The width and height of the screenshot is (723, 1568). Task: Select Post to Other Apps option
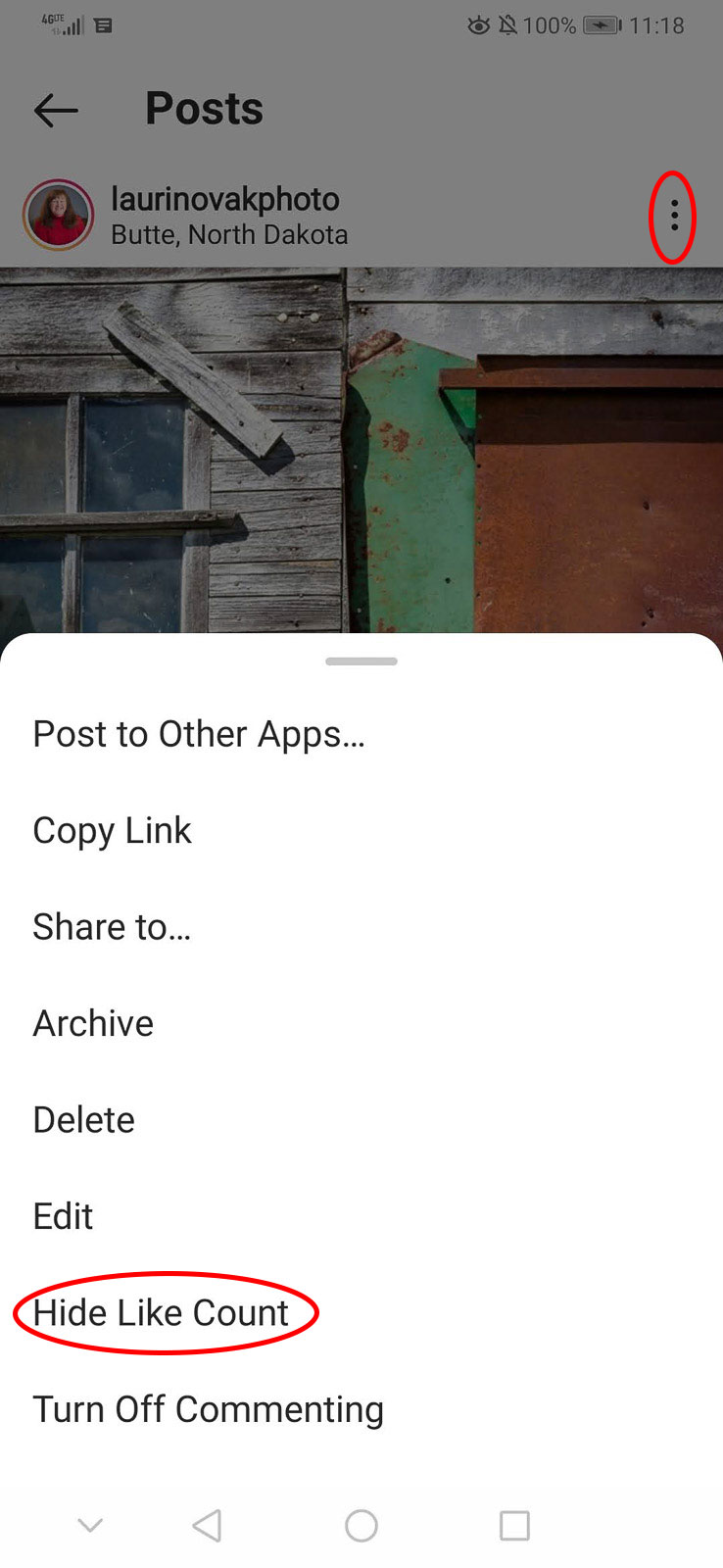coord(199,734)
